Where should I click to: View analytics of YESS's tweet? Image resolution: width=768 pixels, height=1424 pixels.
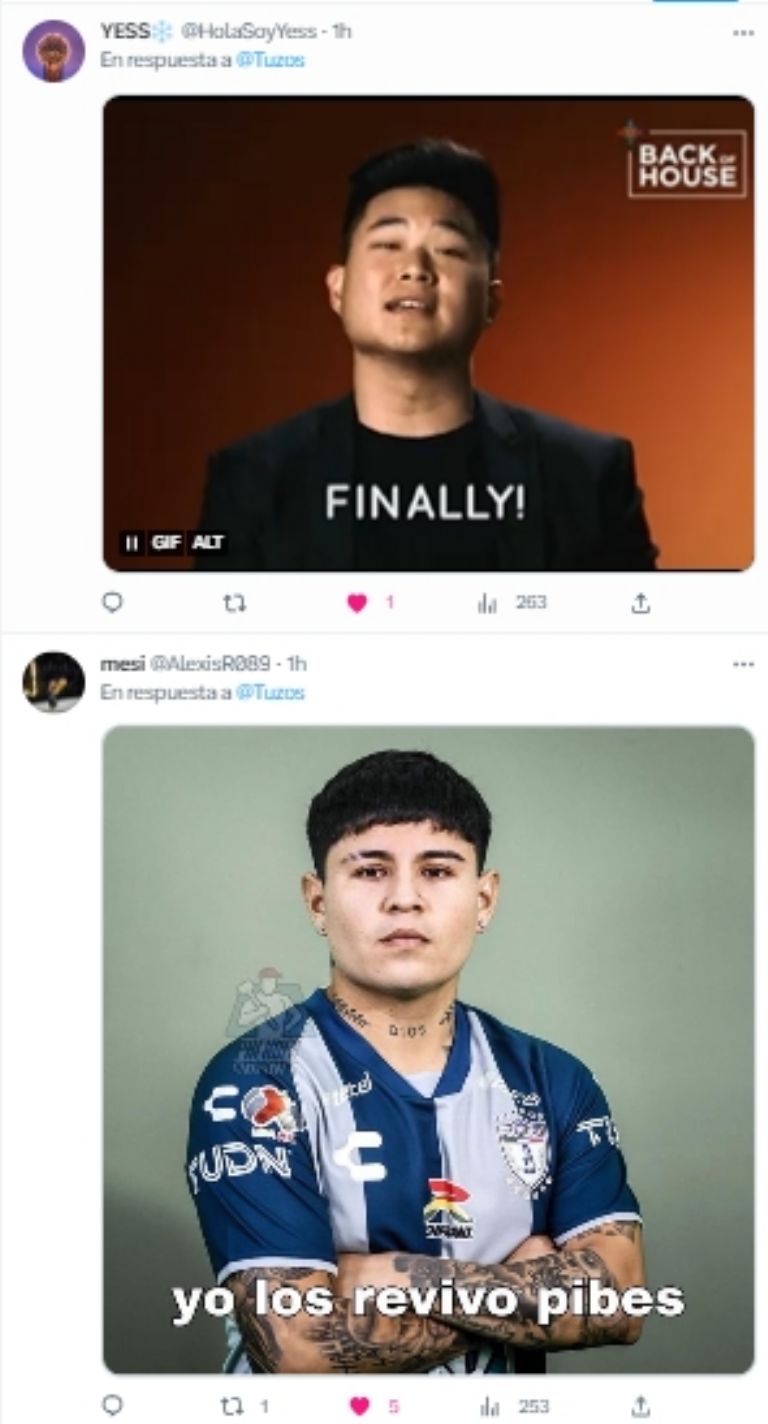(x=487, y=603)
